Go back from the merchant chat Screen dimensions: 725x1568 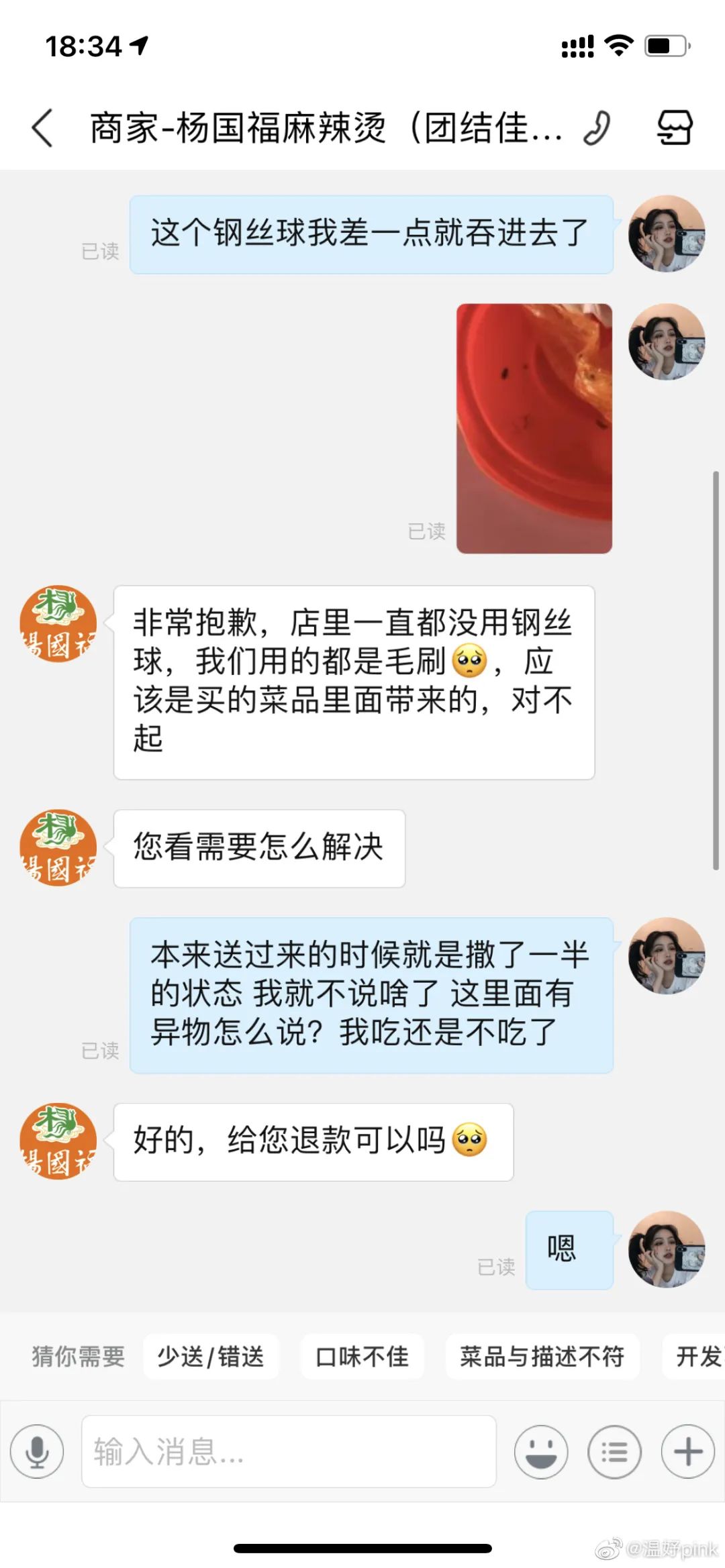[x=42, y=127]
